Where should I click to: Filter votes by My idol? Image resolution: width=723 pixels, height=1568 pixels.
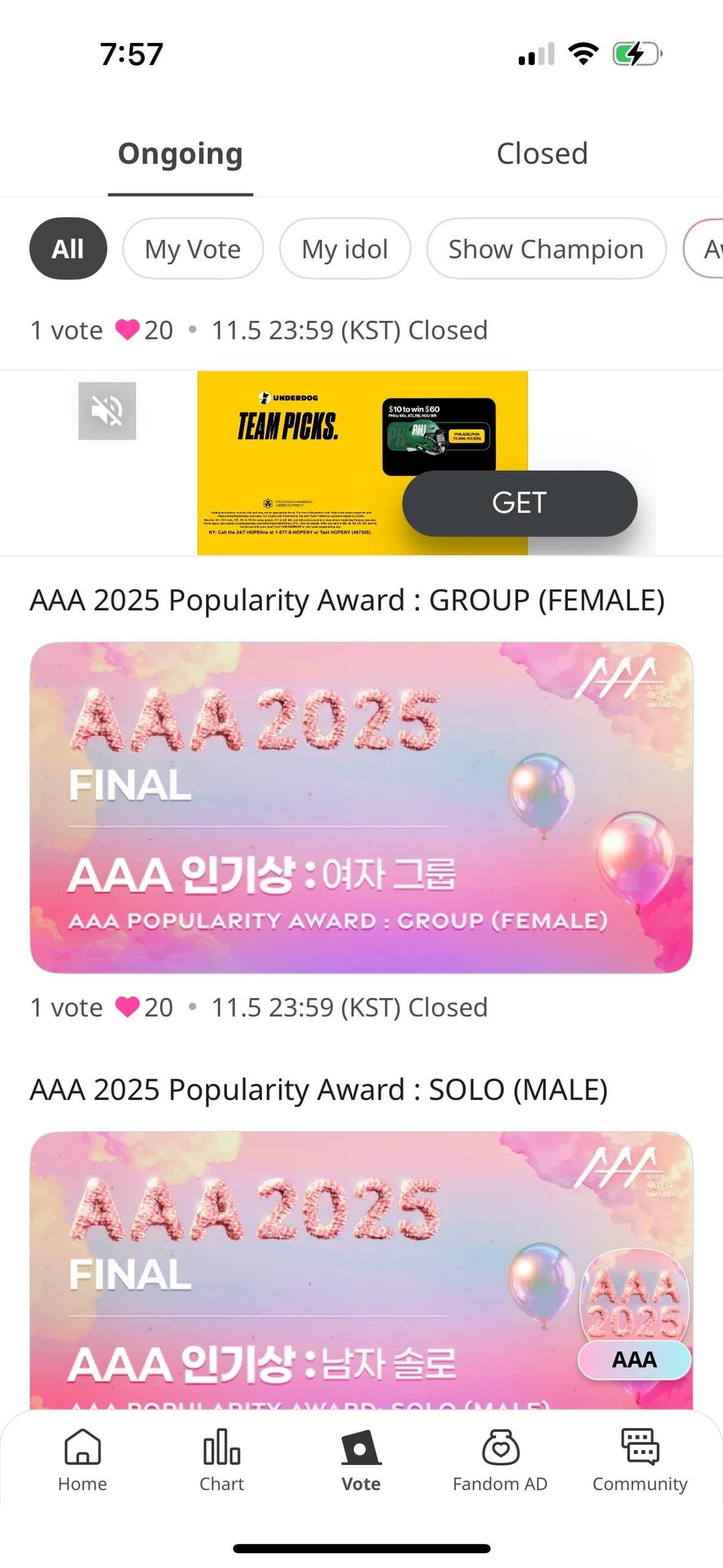tap(345, 249)
